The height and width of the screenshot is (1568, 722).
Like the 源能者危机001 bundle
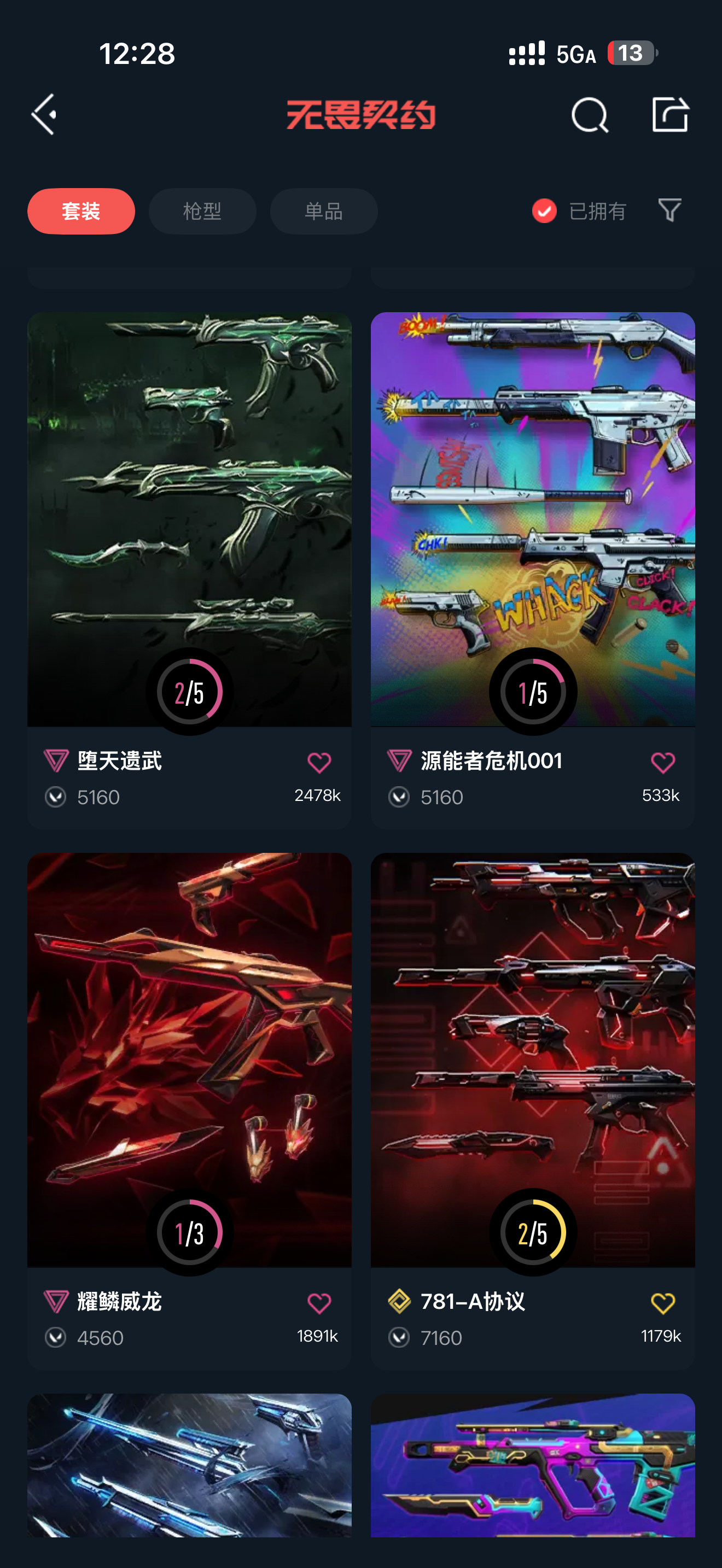(x=662, y=763)
